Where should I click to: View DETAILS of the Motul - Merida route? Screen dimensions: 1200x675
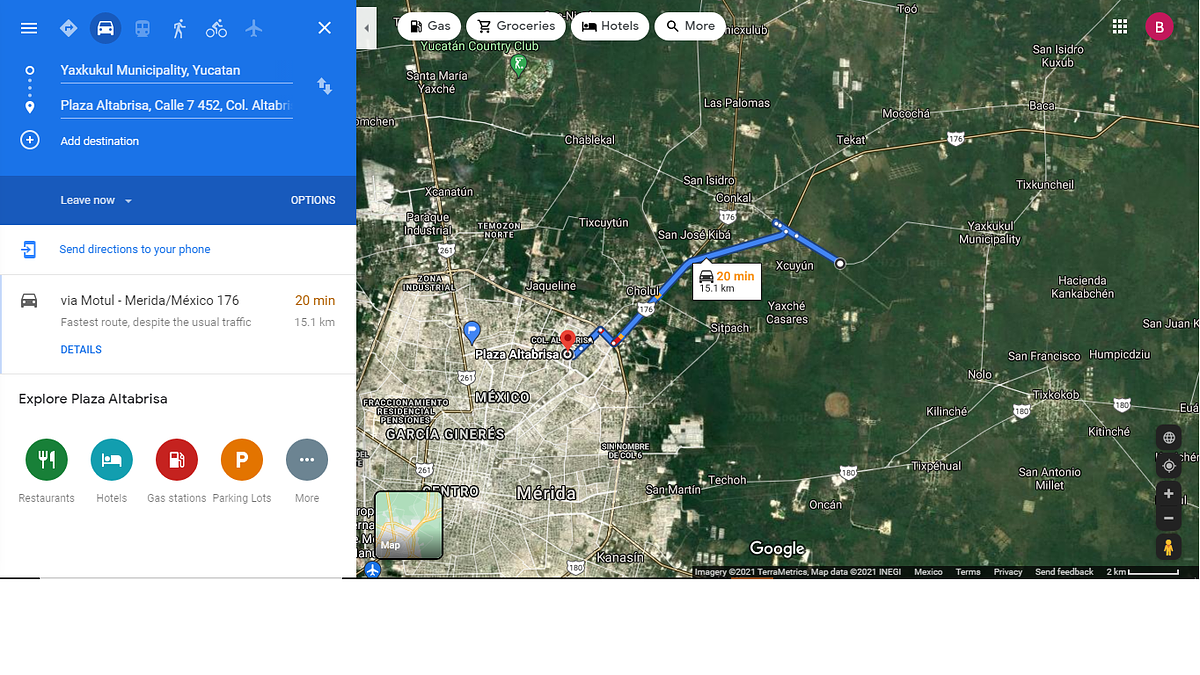[81, 350]
